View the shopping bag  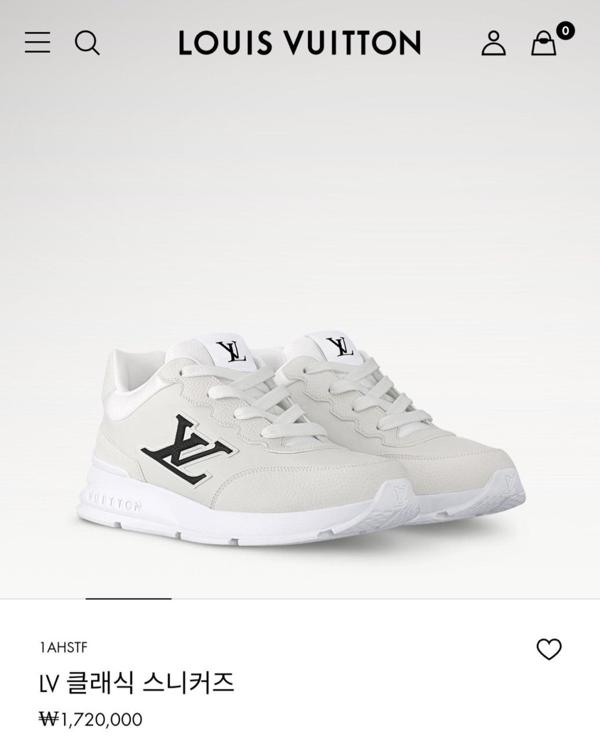(544, 43)
